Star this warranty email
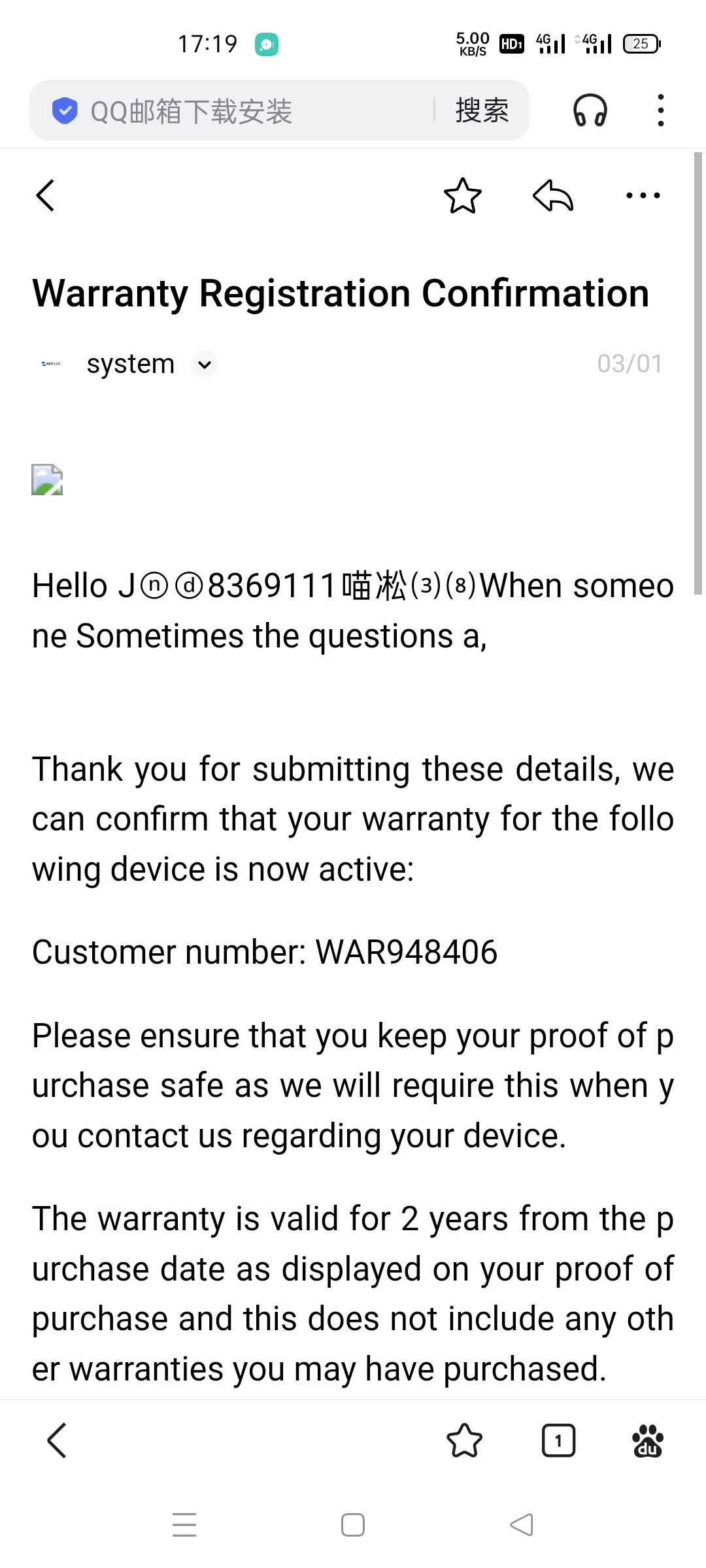 click(x=462, y=196)
